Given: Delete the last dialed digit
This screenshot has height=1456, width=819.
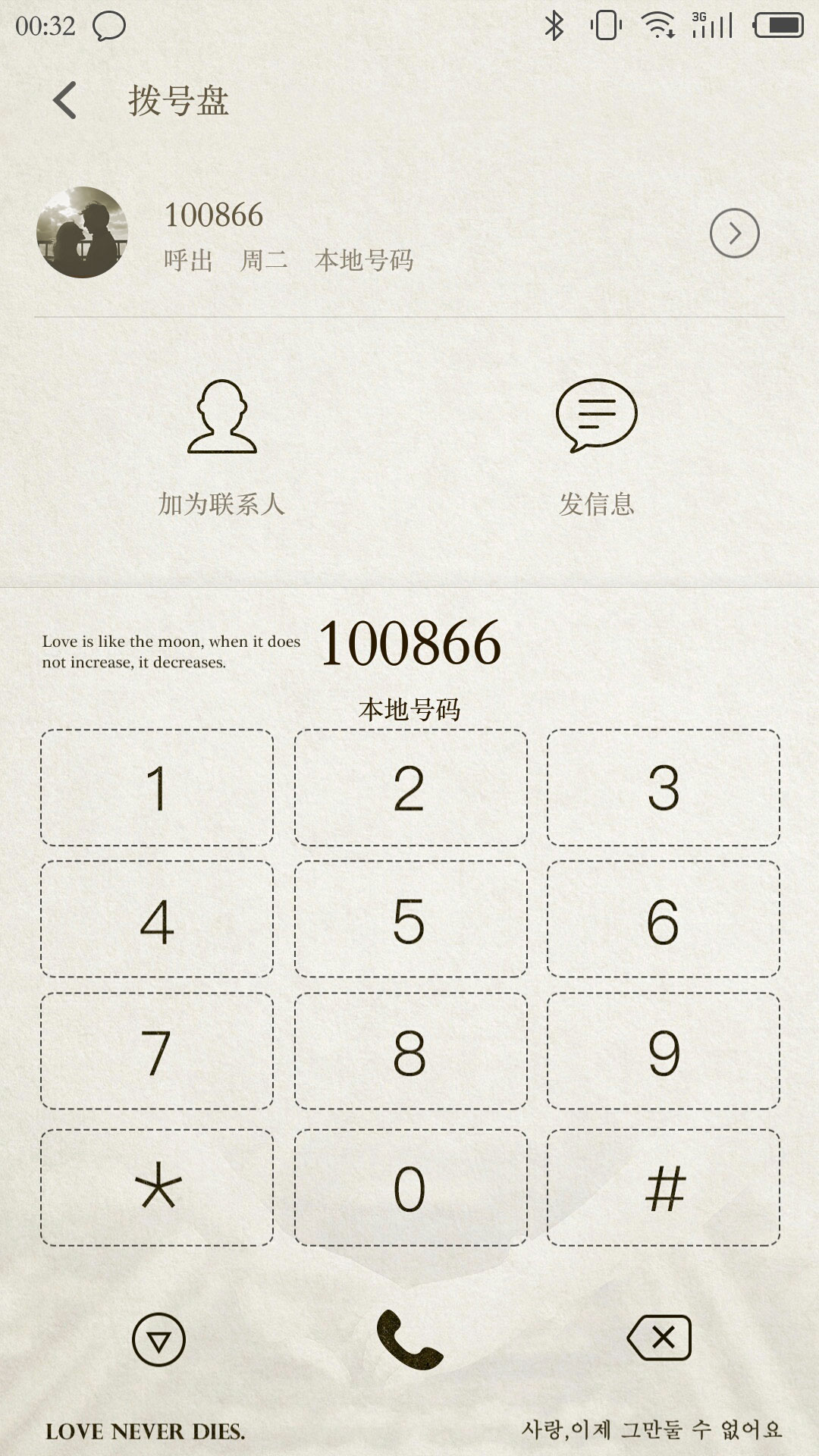Looking at the screenshot, I should click(x=660, y=1338).
